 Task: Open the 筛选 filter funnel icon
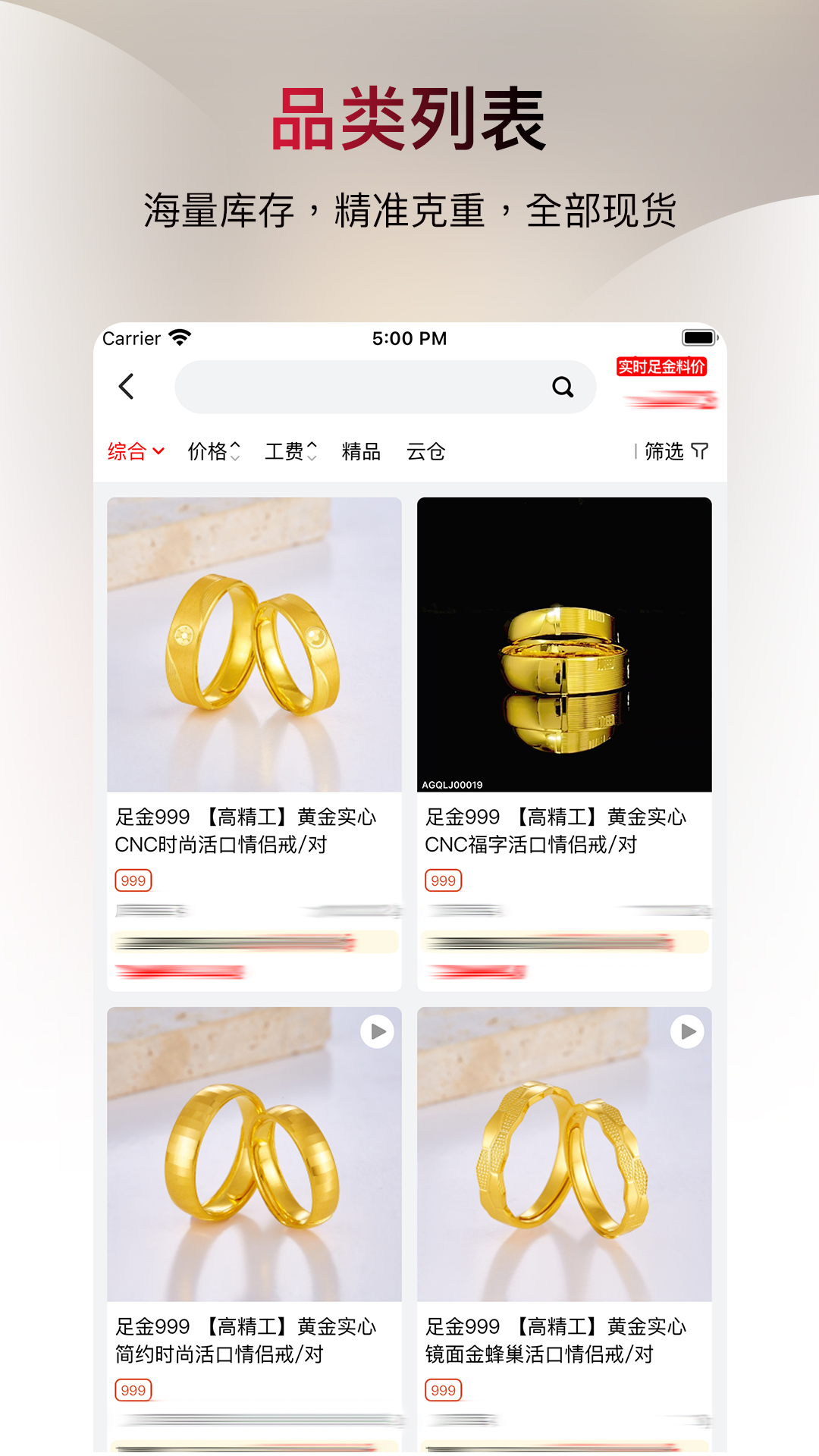point(698,450)
